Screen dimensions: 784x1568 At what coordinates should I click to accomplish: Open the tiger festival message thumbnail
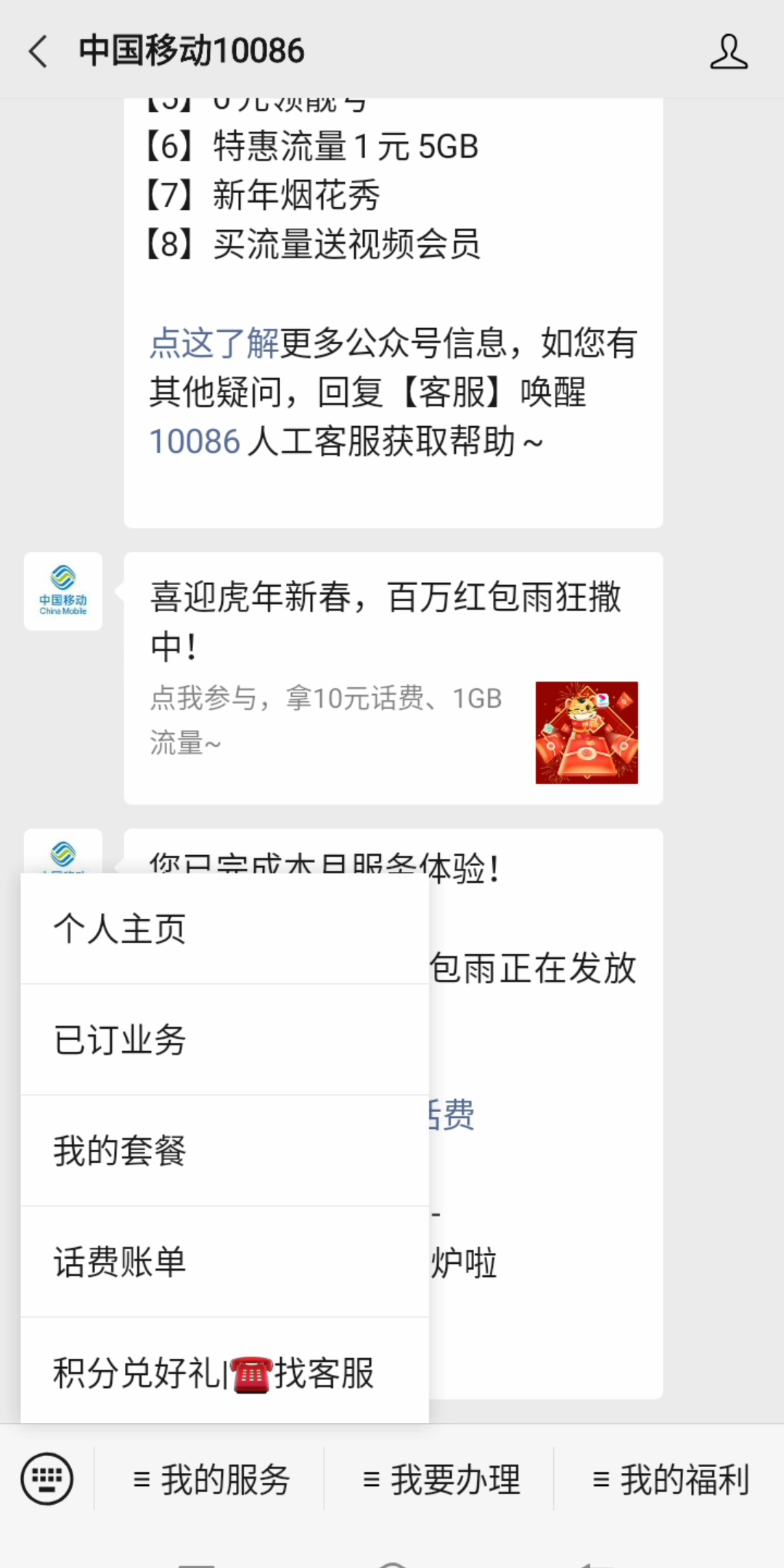(586, 732)
